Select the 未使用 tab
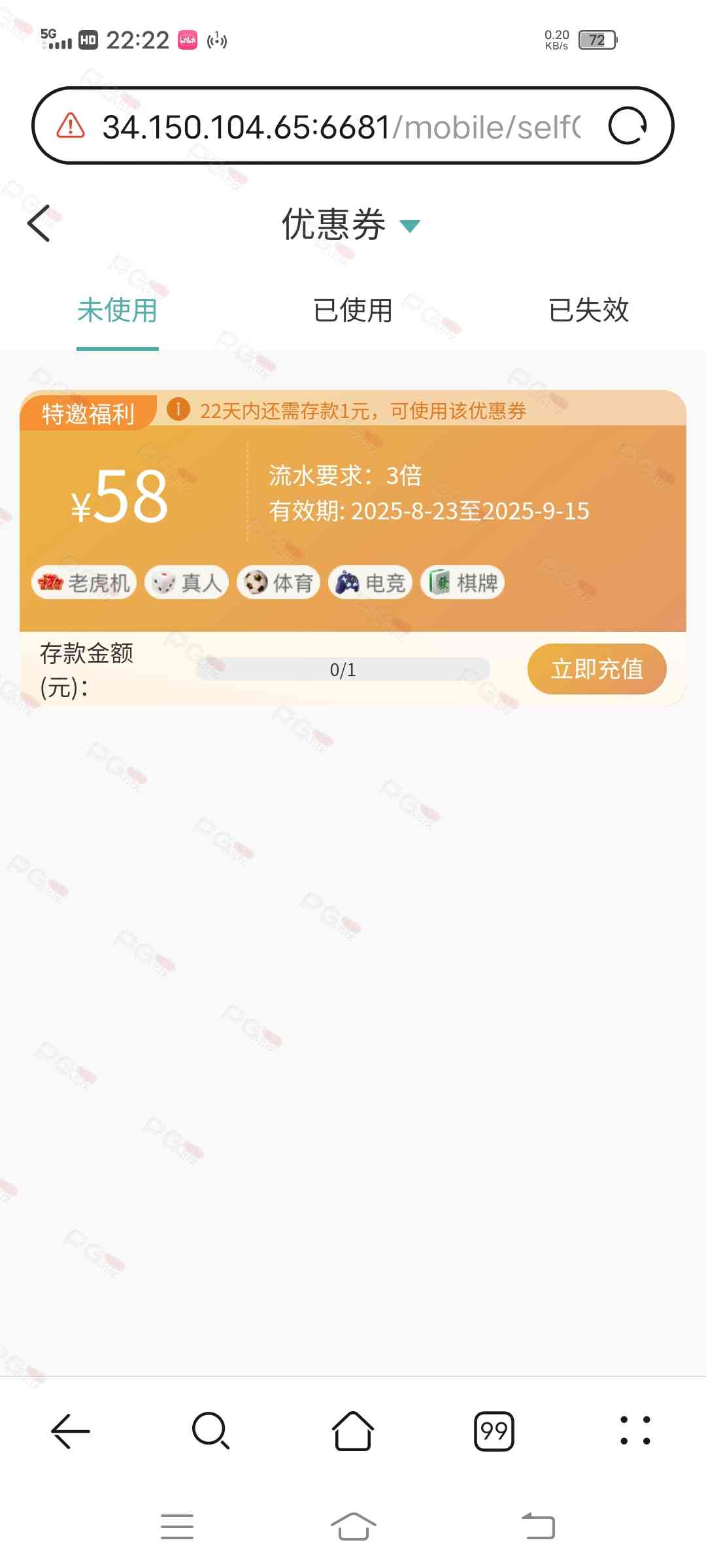This screenshot has height=1568, width=706. tap(118, 310)
